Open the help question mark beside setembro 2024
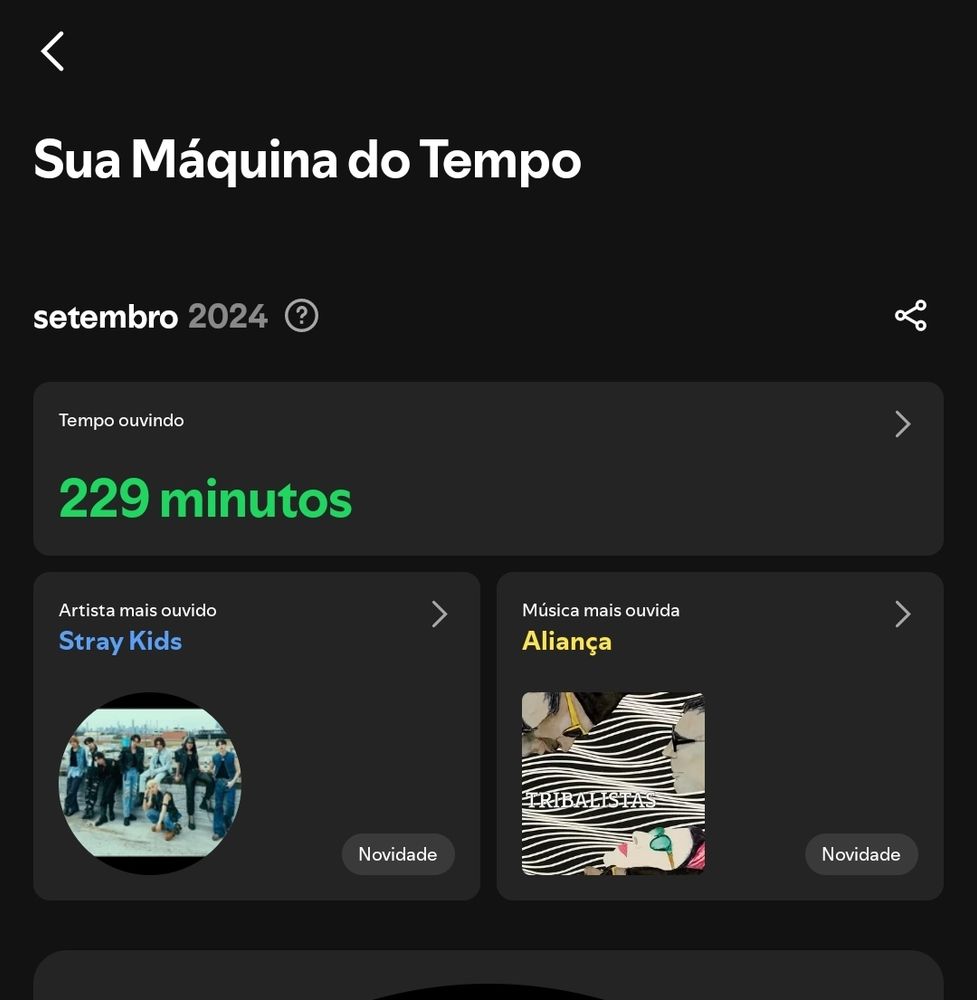The height and width of the screenshot is (1000, 977). pyautogui.click(x=301, y=316)
